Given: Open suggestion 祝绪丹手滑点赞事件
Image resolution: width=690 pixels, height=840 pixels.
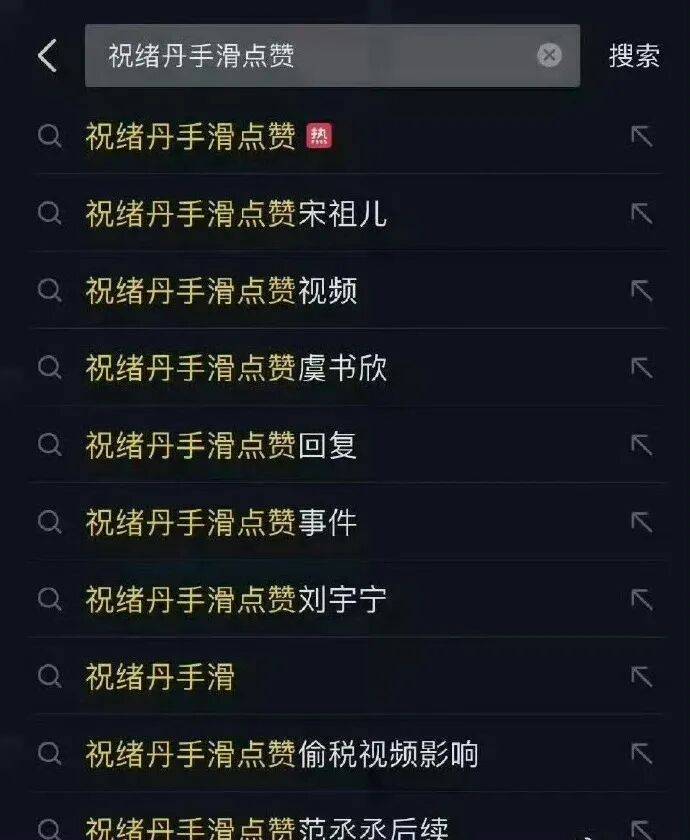Looking at the screenshot, I should tap(221, 521).
